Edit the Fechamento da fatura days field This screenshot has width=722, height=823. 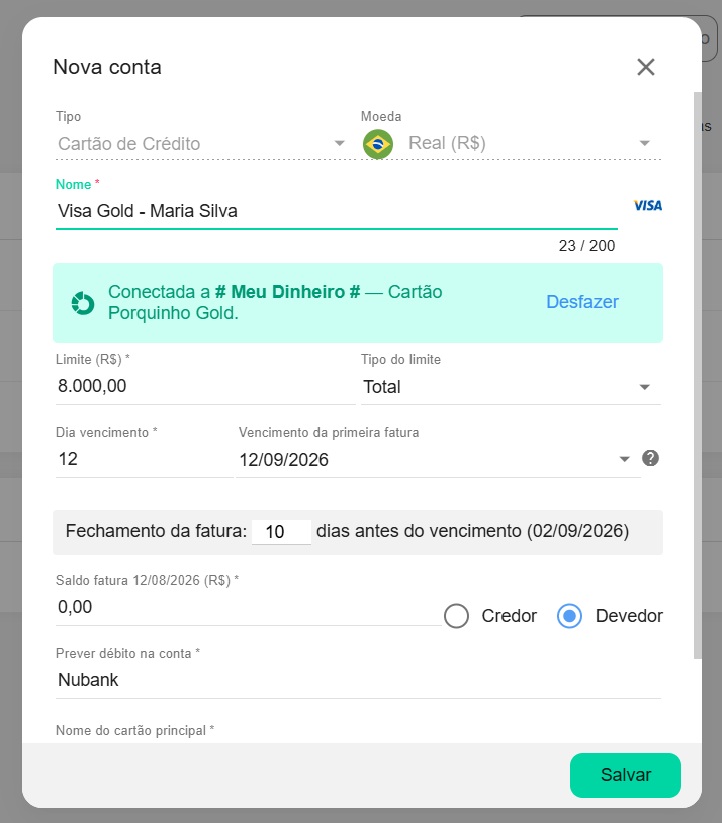(x=281, y=532)
